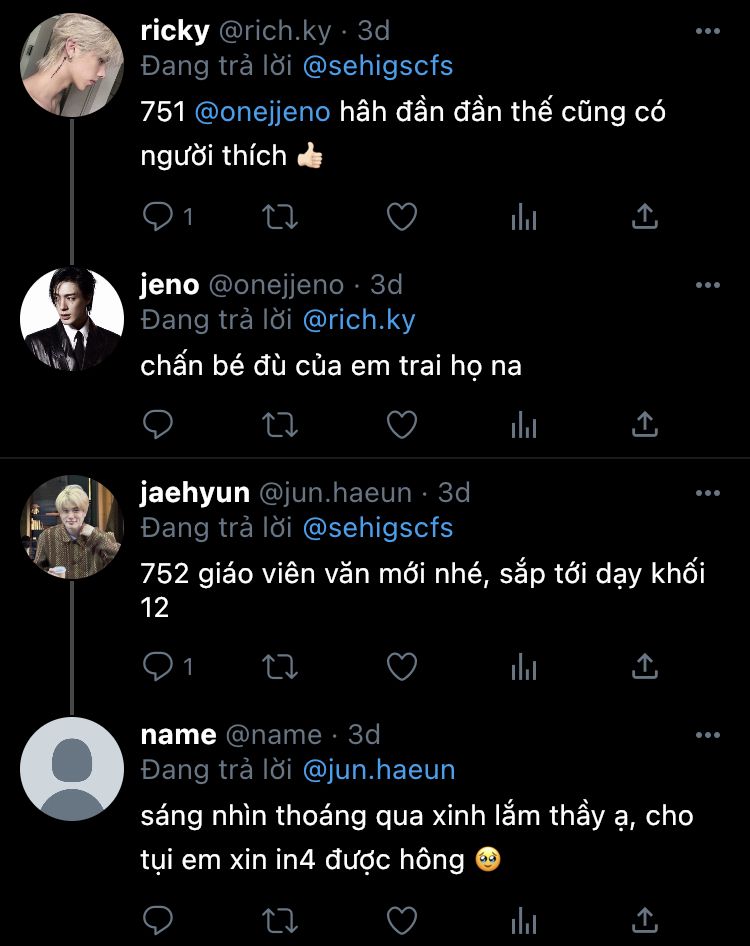Share ricky's tweet
Viewport: 750px width, 946px height.
pos(645,215)
